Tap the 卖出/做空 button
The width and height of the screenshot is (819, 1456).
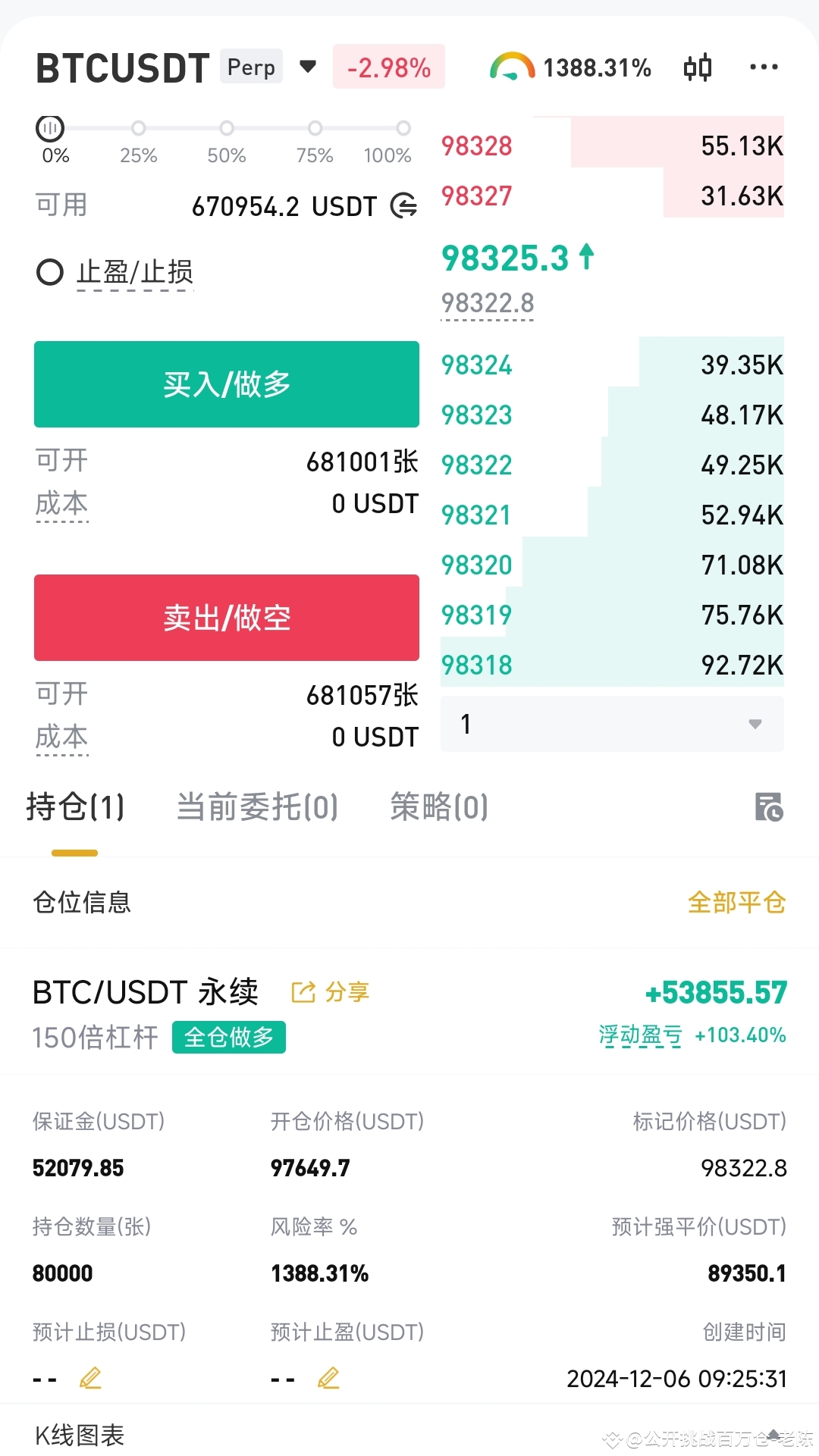[x=227, y=618]
